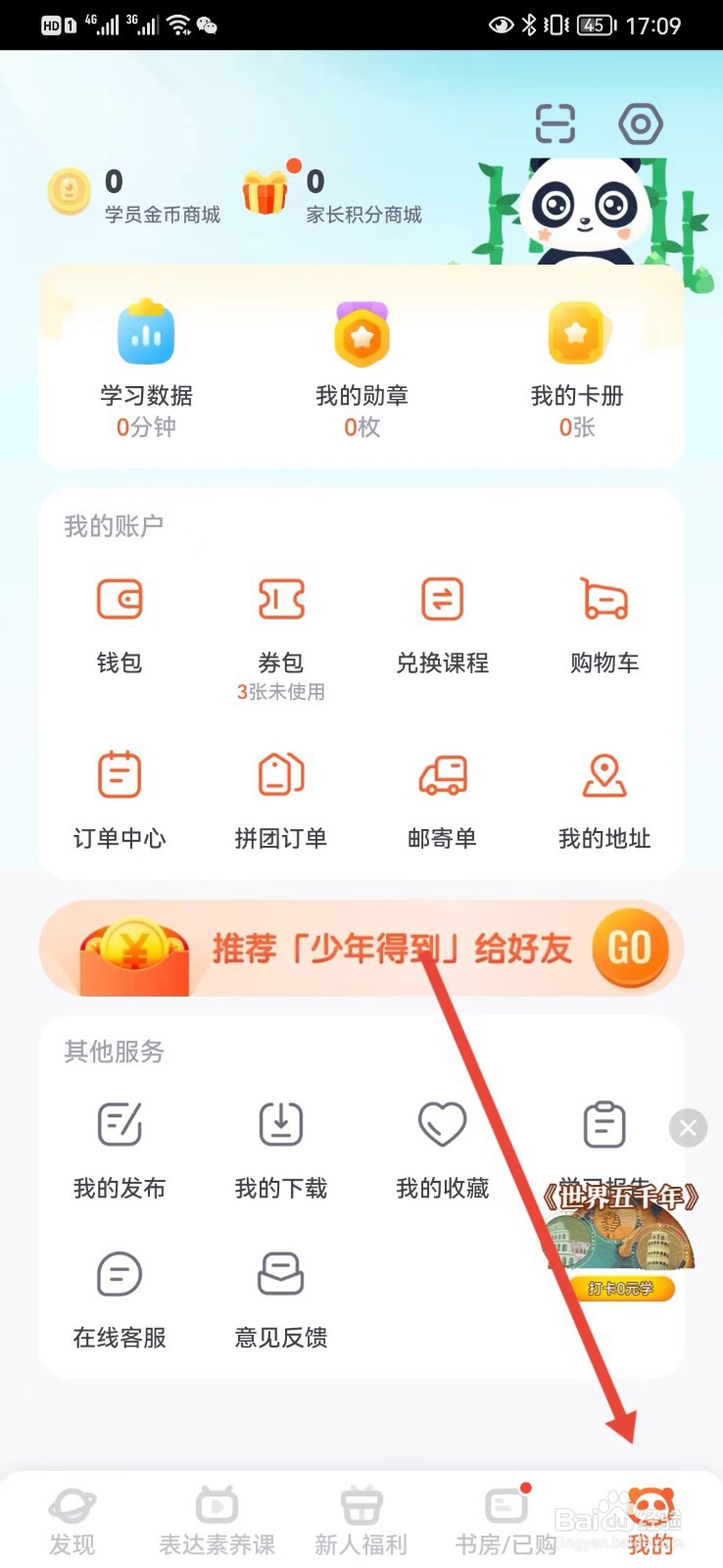Open the QR scan icon at top
This screenshot has height=1568, width=723.
click(555, 123)
